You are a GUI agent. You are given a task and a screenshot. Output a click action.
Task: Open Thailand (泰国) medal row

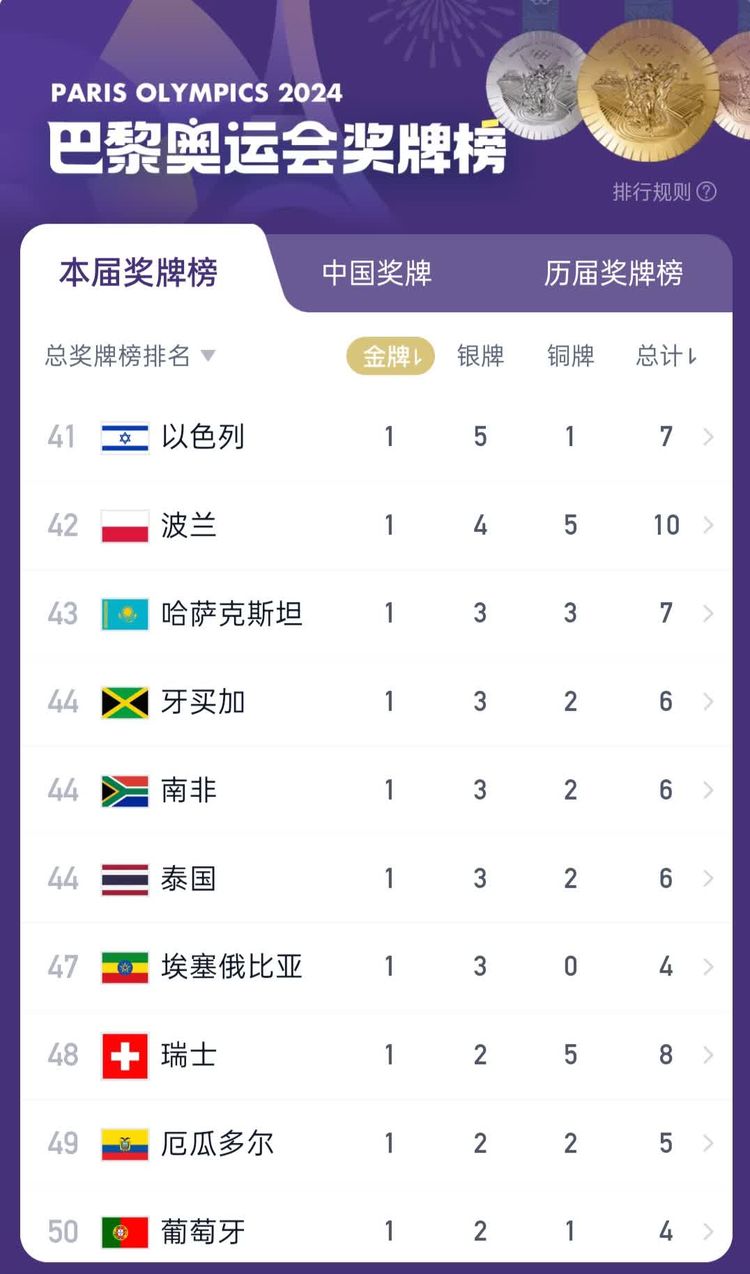click(376, 878)
